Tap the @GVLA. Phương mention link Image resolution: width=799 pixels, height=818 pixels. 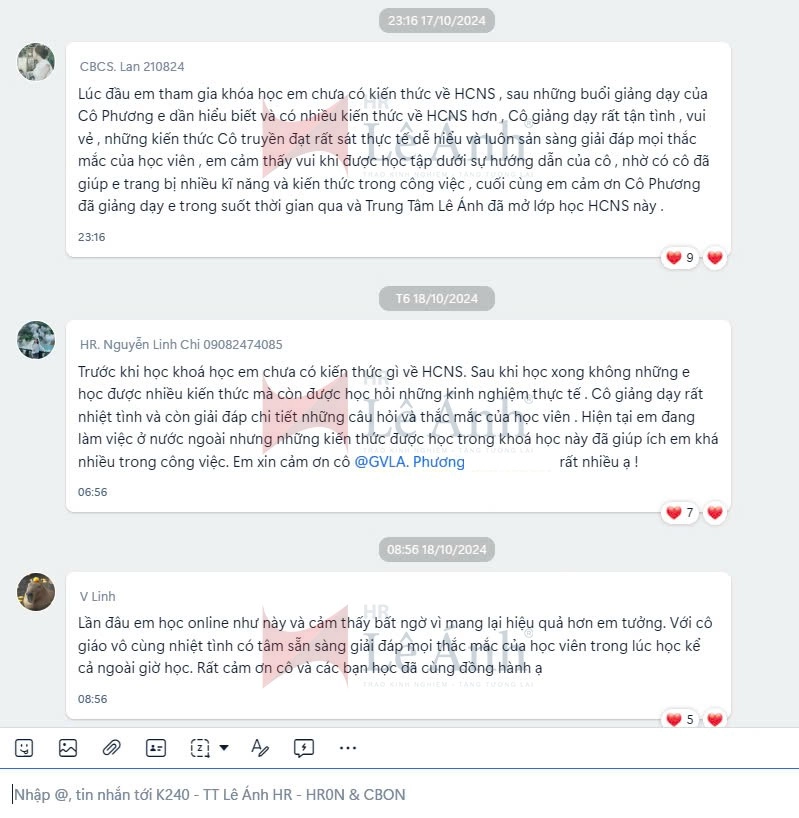point(410,462)
